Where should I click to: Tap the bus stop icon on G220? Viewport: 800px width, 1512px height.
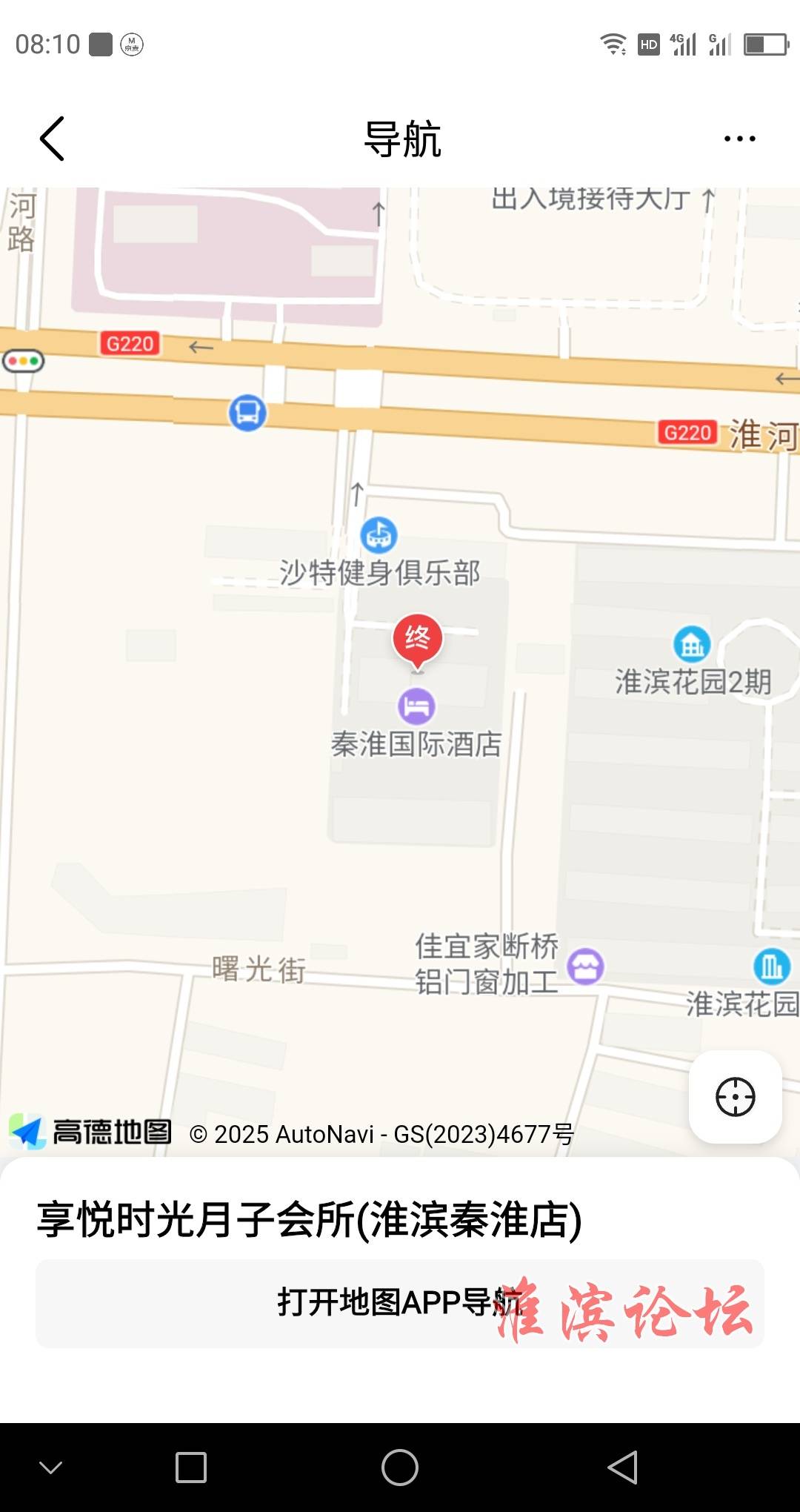pyautogui.click(x=247, y=412)
